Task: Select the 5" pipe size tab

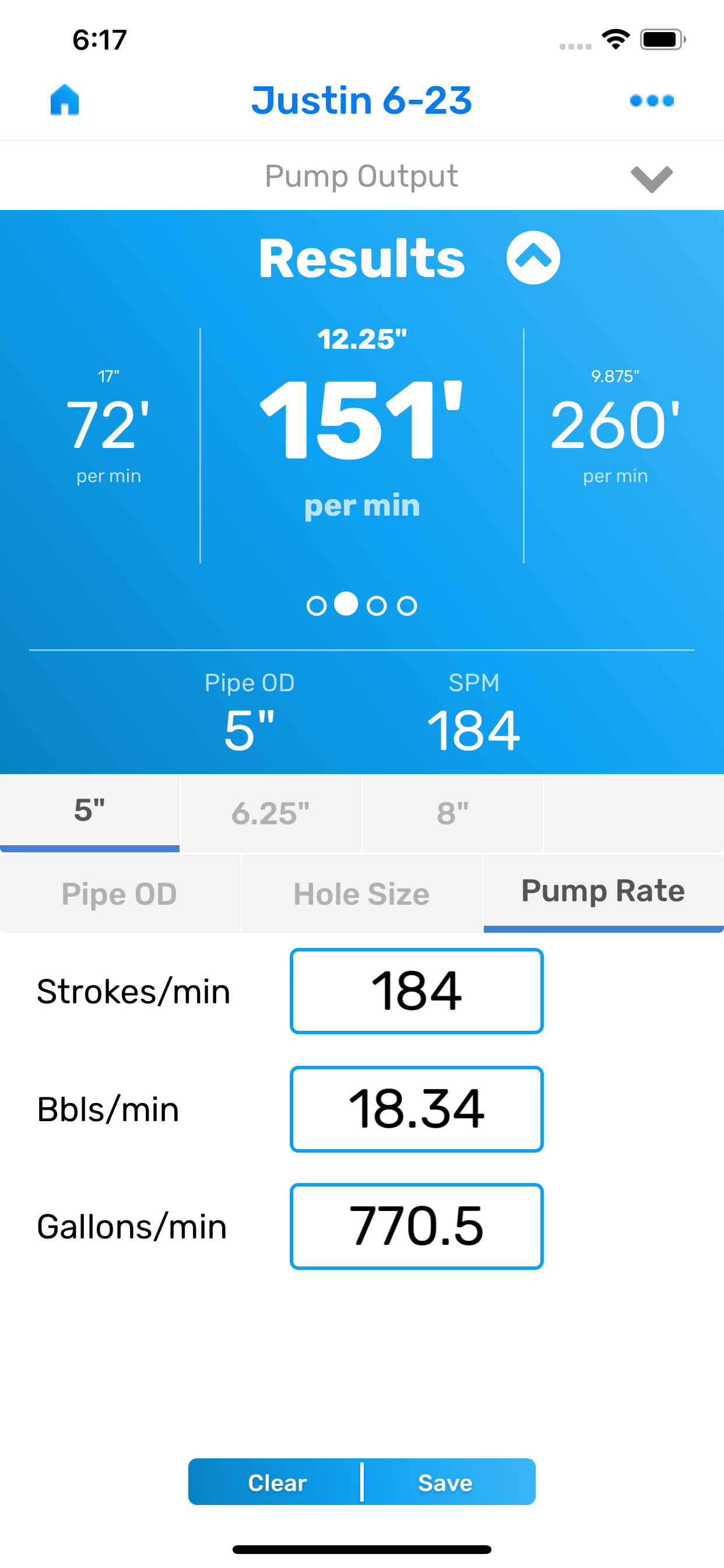Action: coord(90,812)
